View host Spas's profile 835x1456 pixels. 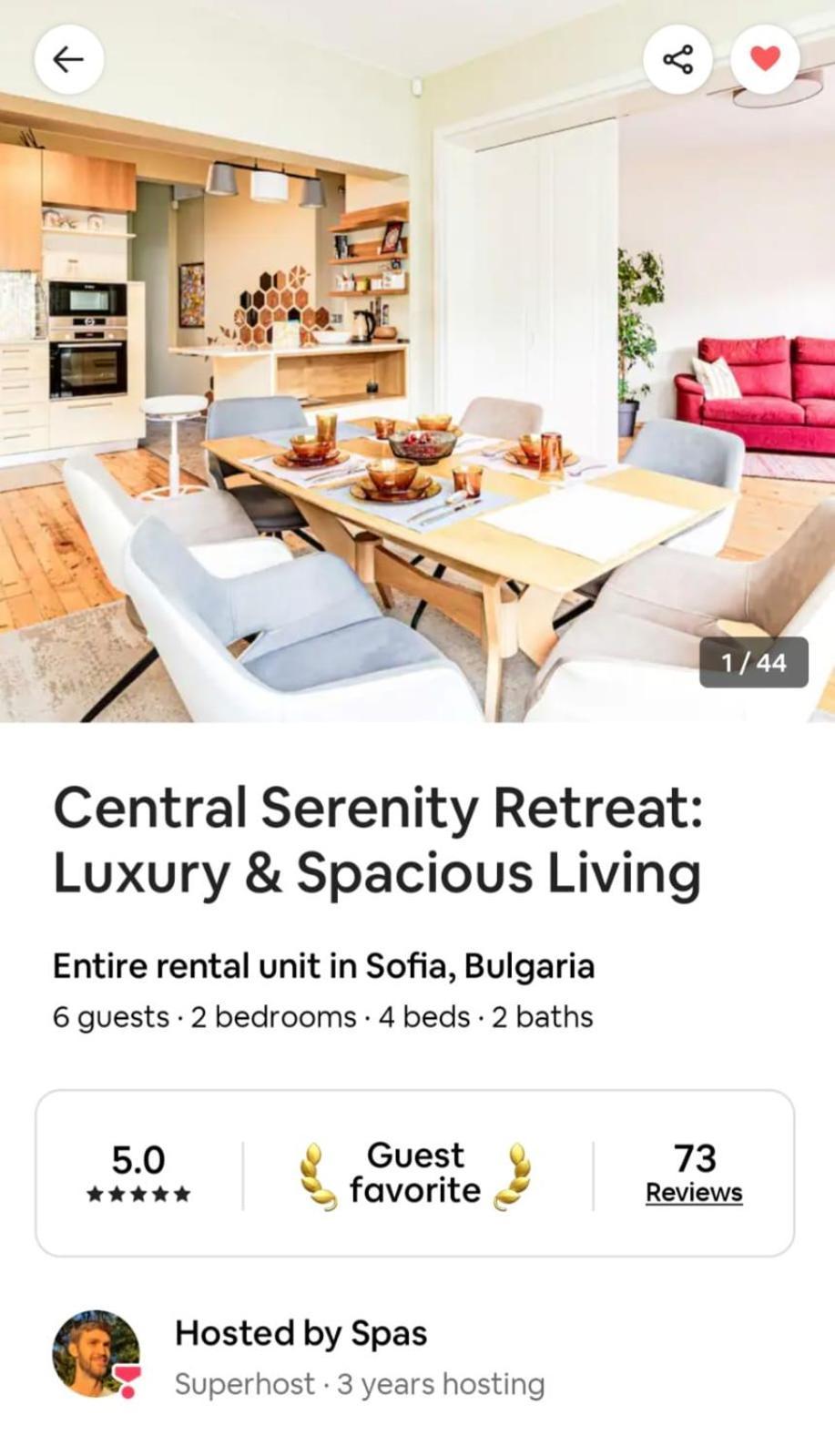pos(97,1353)
